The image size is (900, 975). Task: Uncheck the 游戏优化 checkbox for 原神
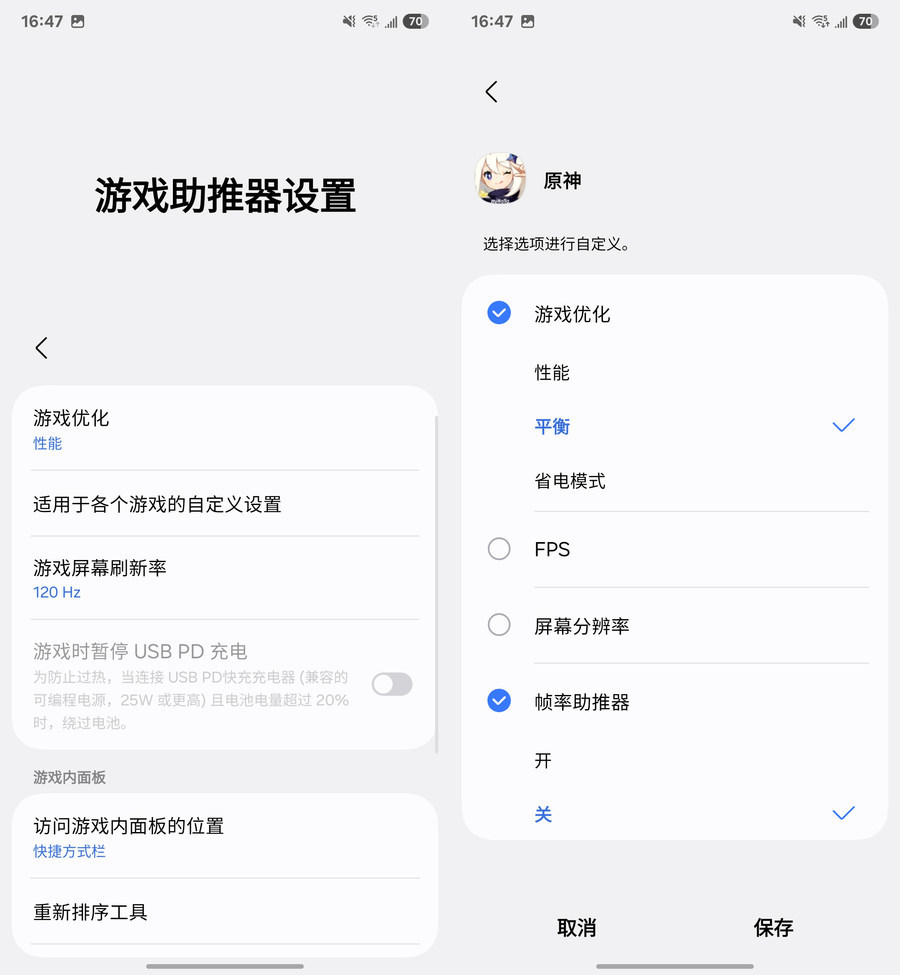coord(499,313)
